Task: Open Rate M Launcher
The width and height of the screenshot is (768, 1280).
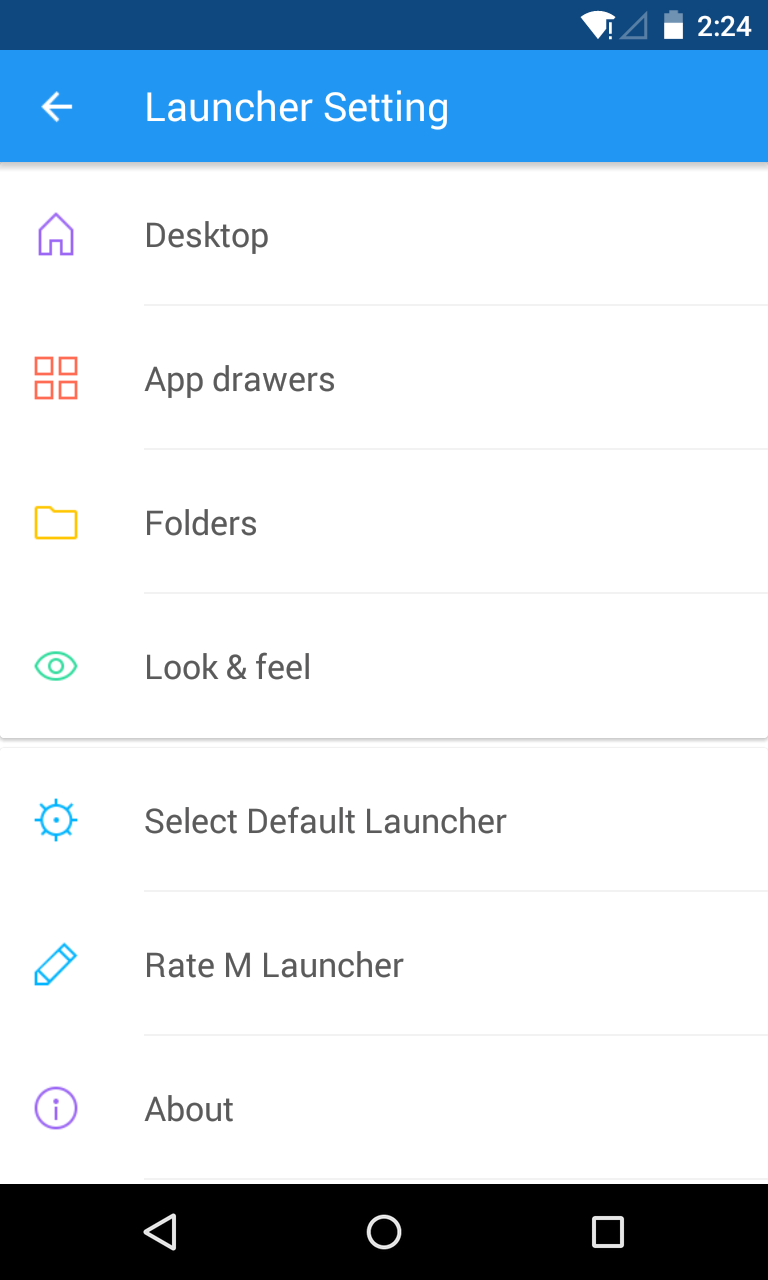Action: (384, 965)
